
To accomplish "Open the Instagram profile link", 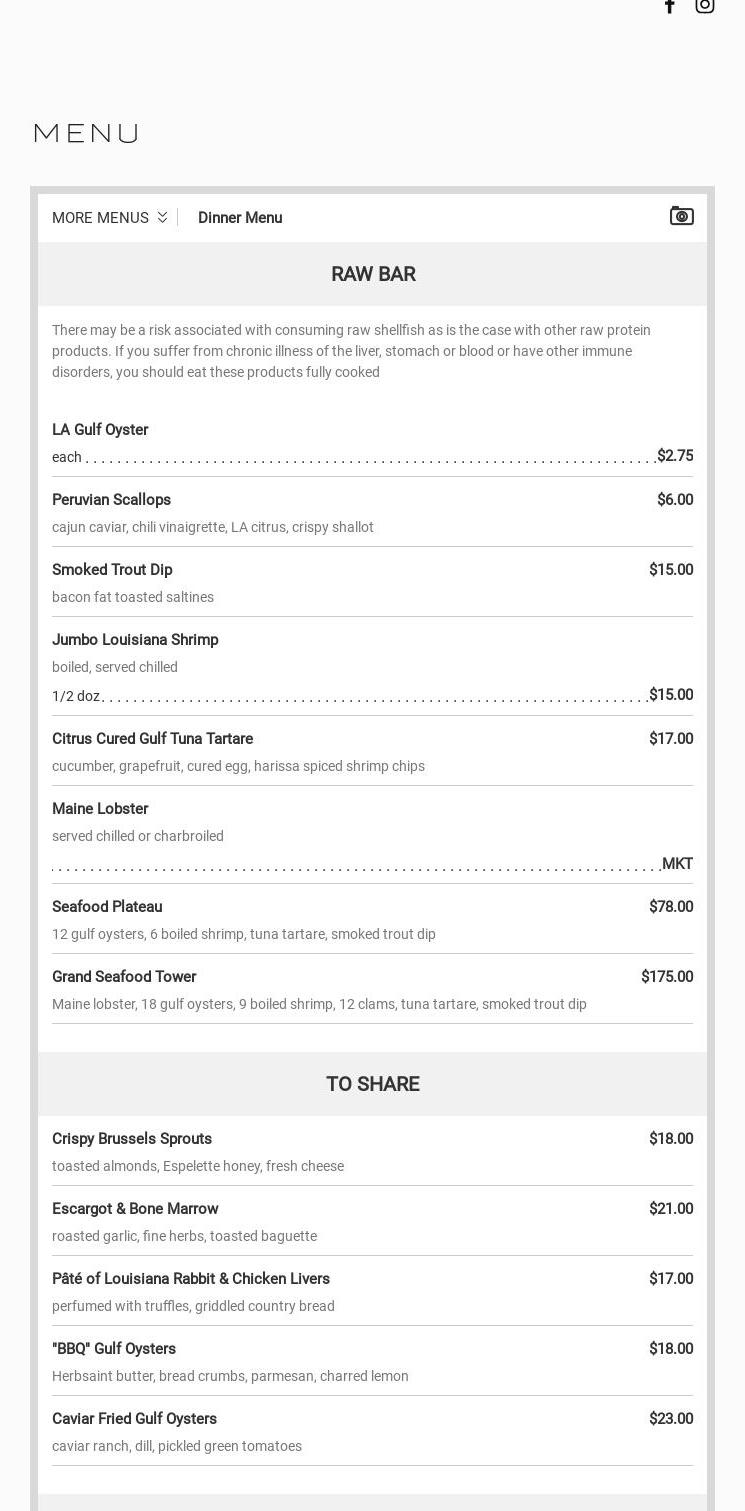I will point(705,6).
